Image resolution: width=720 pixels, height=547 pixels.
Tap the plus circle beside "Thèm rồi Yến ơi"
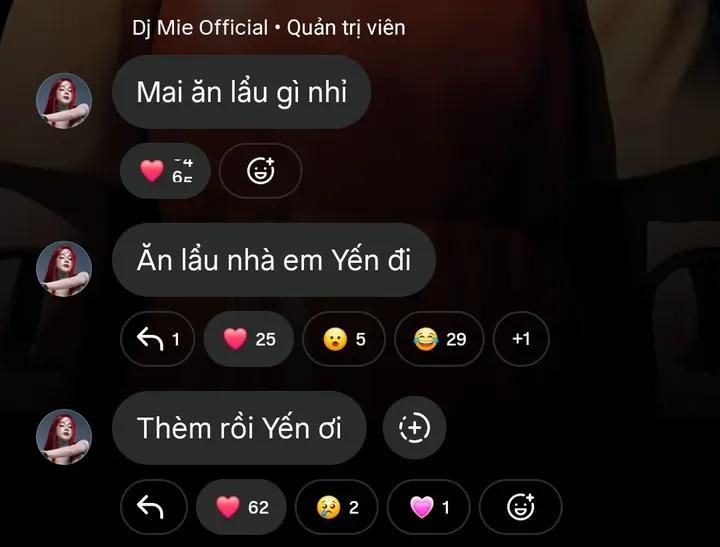tap(414, 428)
